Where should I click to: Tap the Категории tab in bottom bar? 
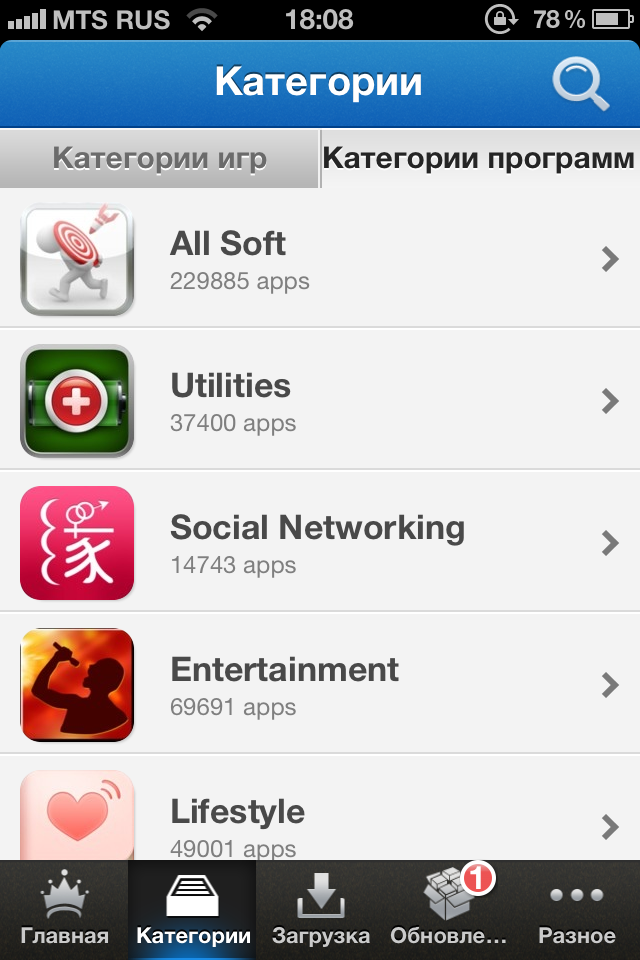[193, 911]
